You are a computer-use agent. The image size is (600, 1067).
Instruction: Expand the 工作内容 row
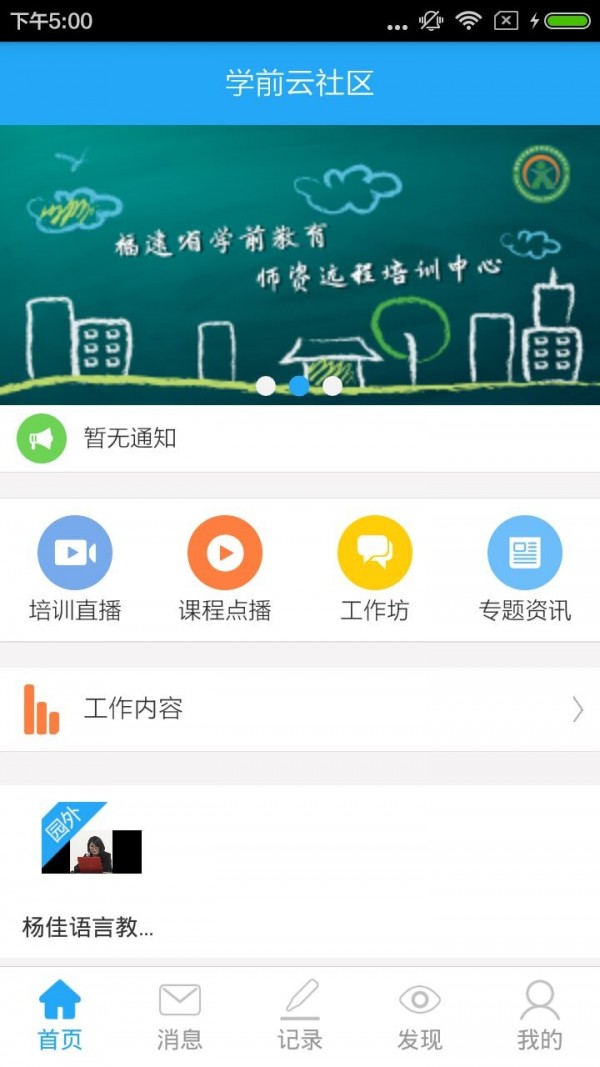[300, 709]
